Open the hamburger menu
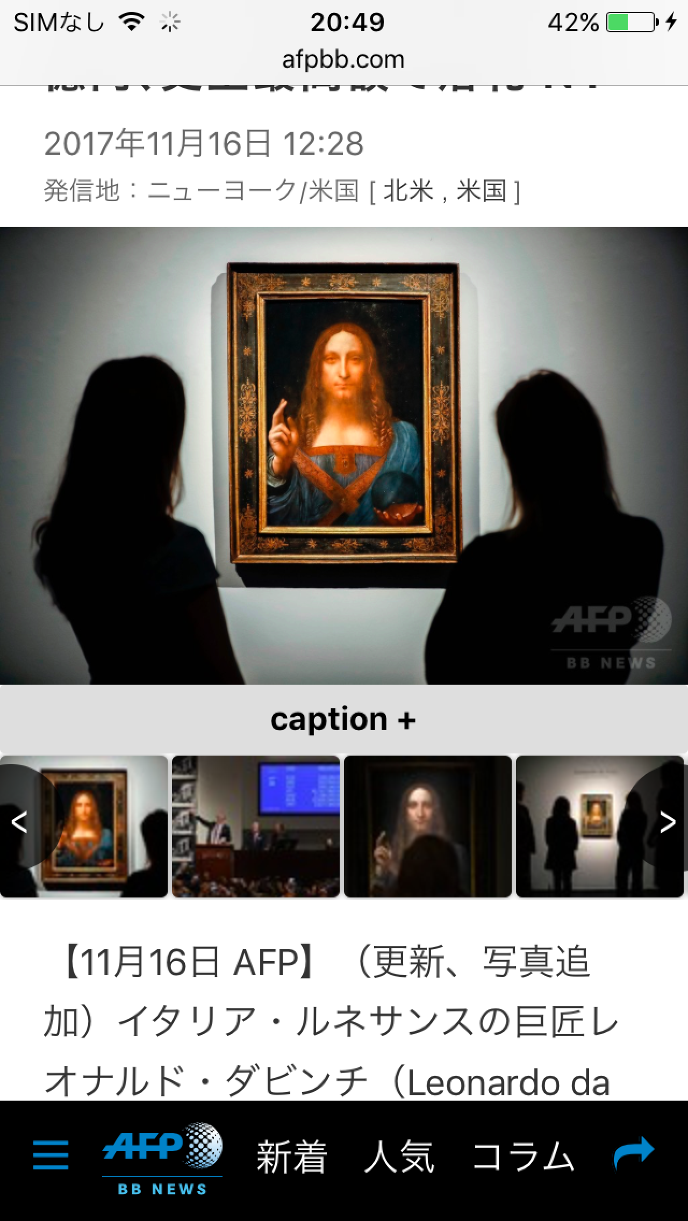The image size is (688, 1221). tap(51, 1155)
